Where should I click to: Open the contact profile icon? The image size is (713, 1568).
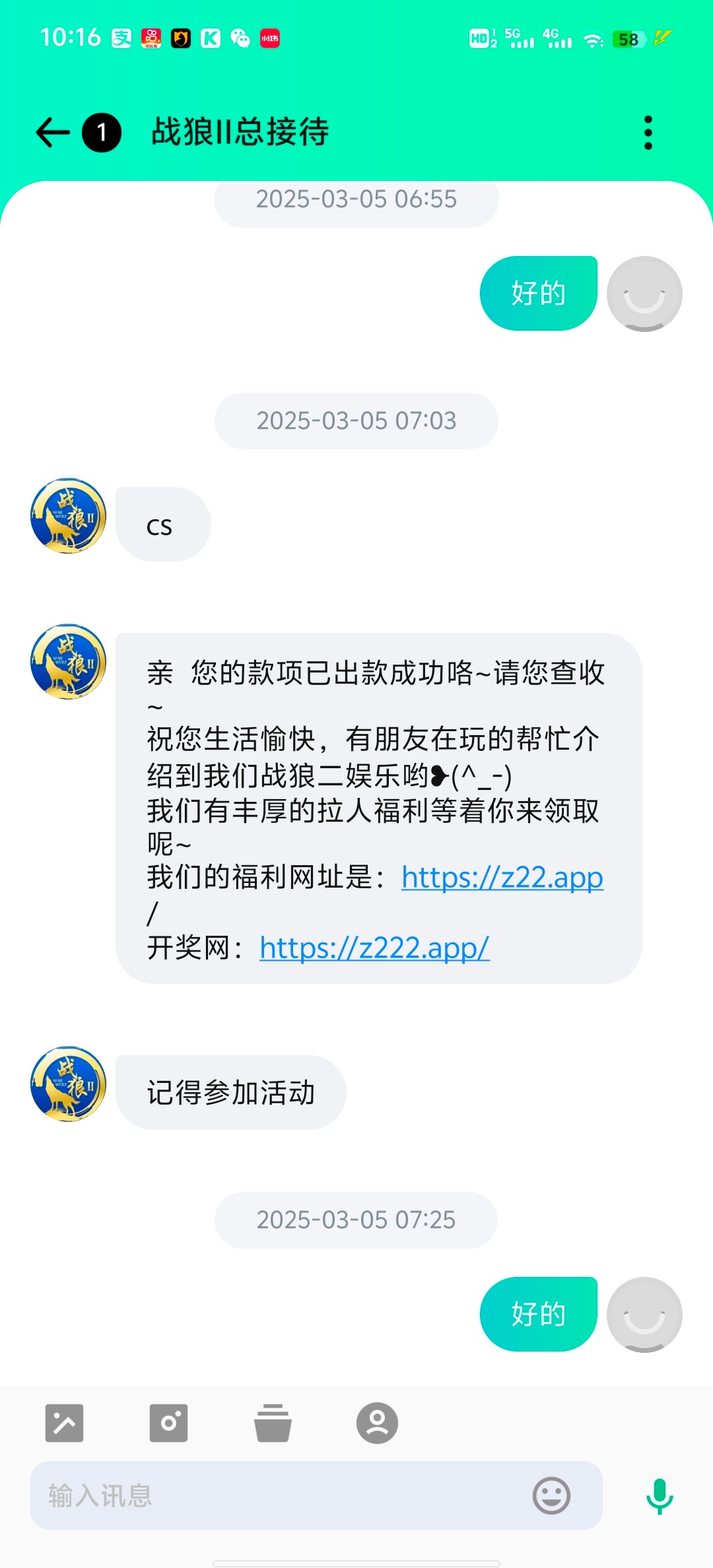coord(377,1423)
